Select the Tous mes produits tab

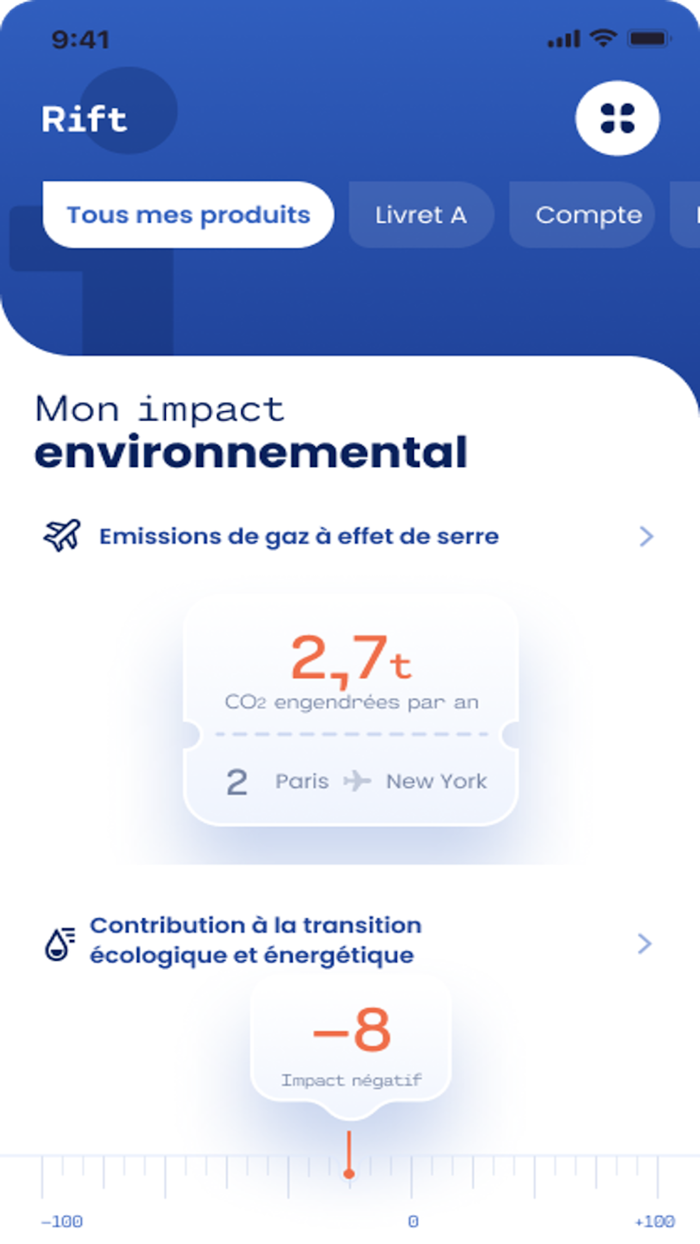click(188, 215)
